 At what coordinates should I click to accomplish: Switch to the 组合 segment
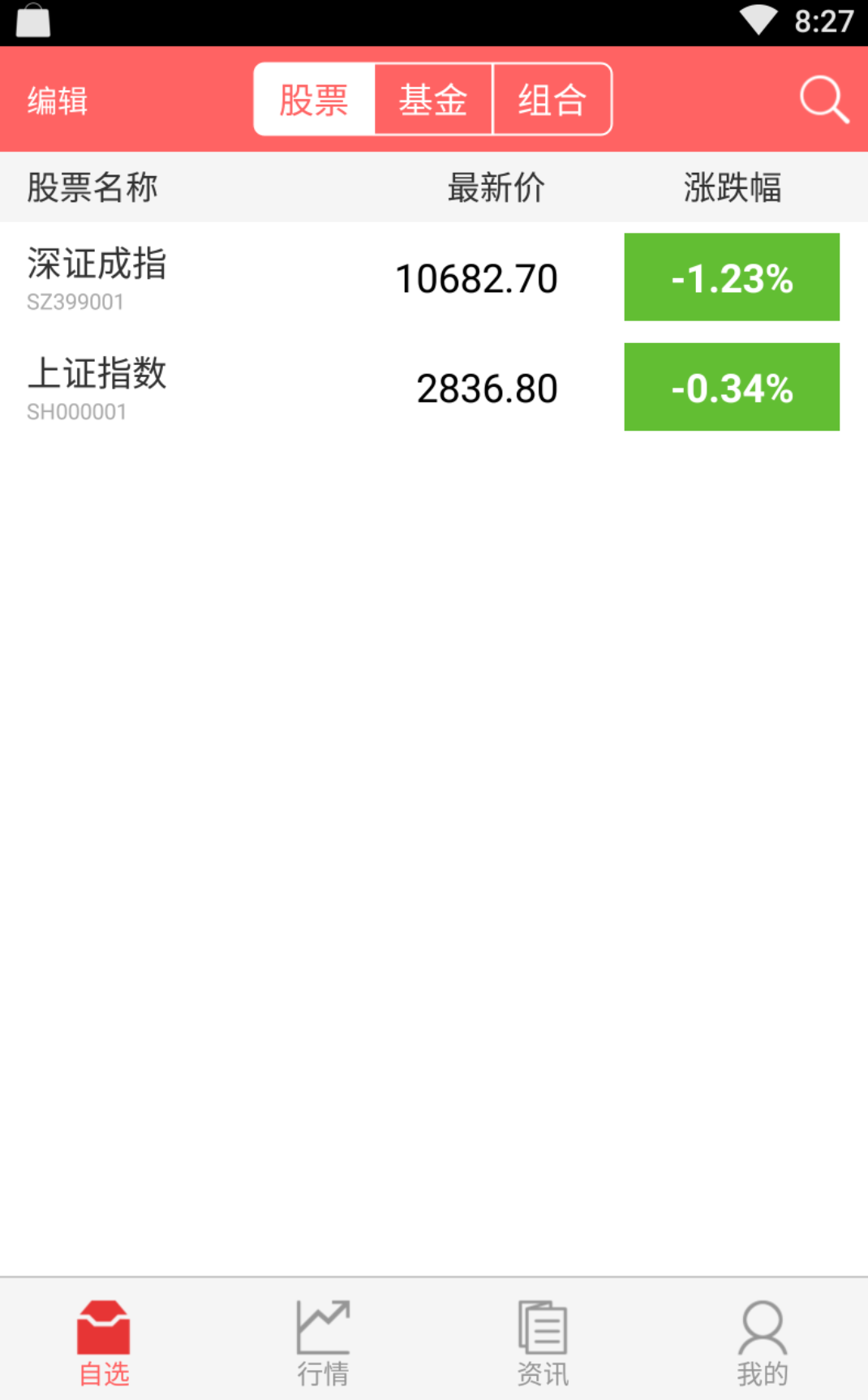tap(552, 100)
